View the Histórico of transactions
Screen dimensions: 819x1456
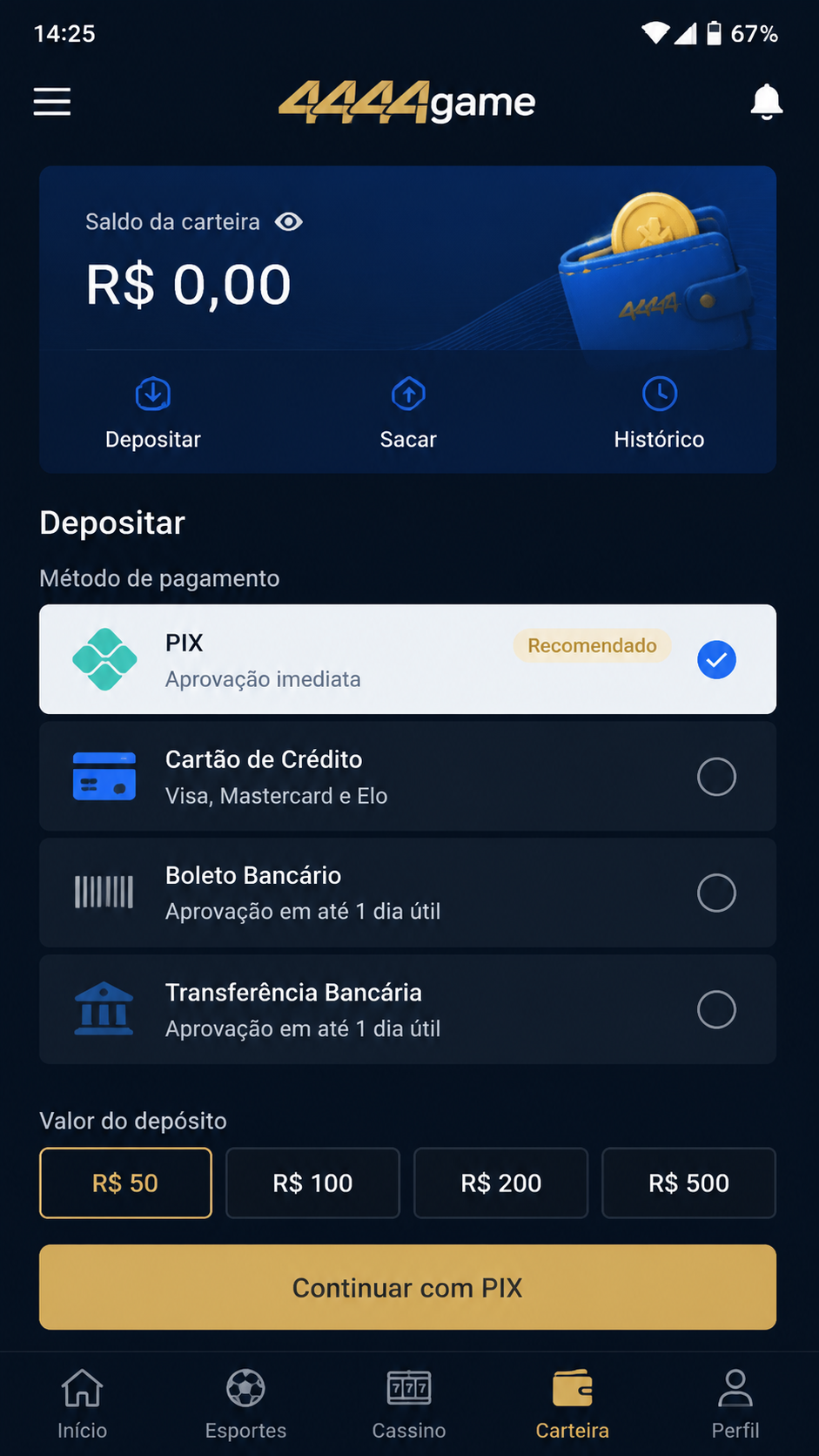click(x=659, y=414)
